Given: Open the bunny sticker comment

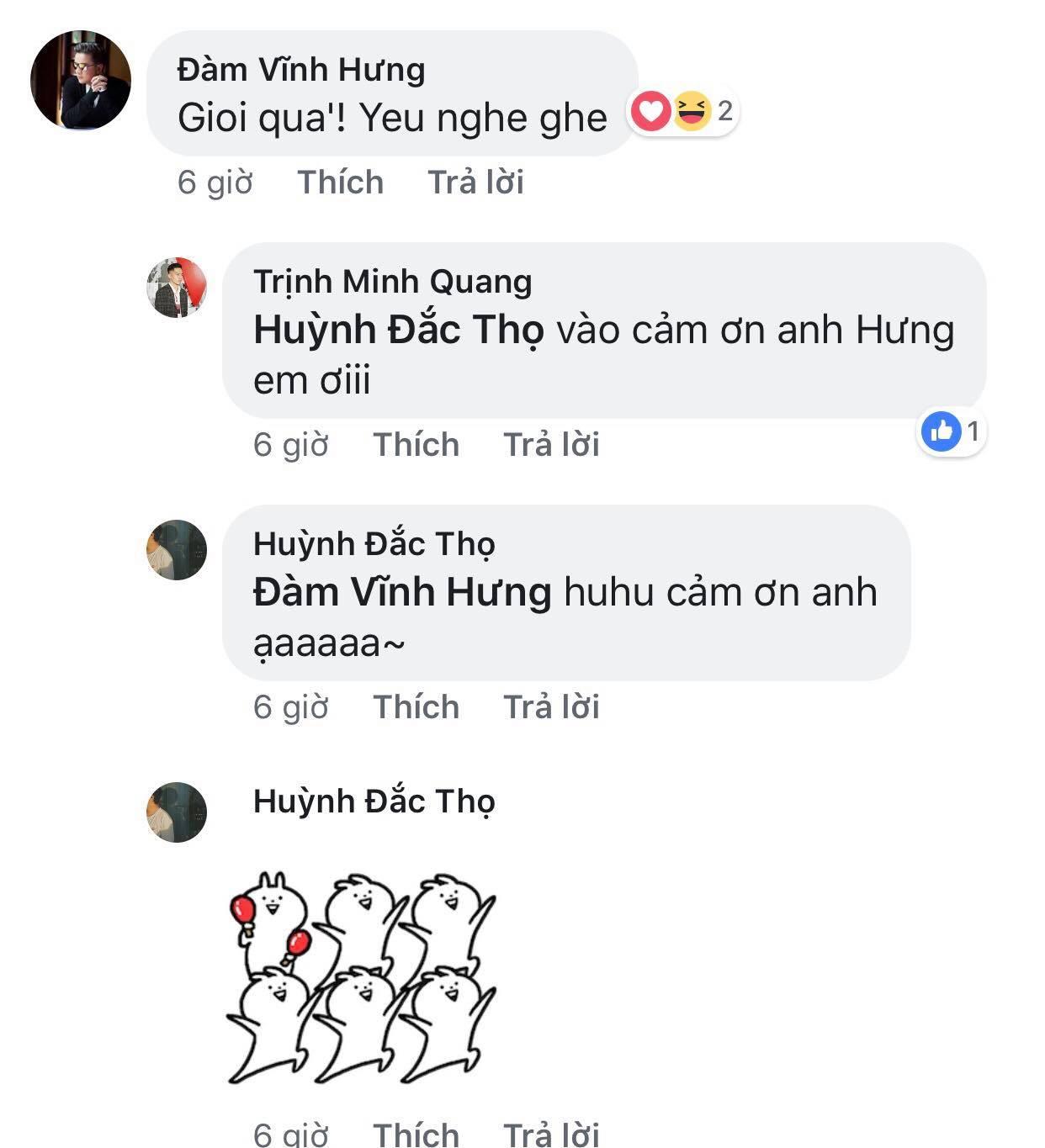Looking at the screenshot, I should [x=362, y=979].
